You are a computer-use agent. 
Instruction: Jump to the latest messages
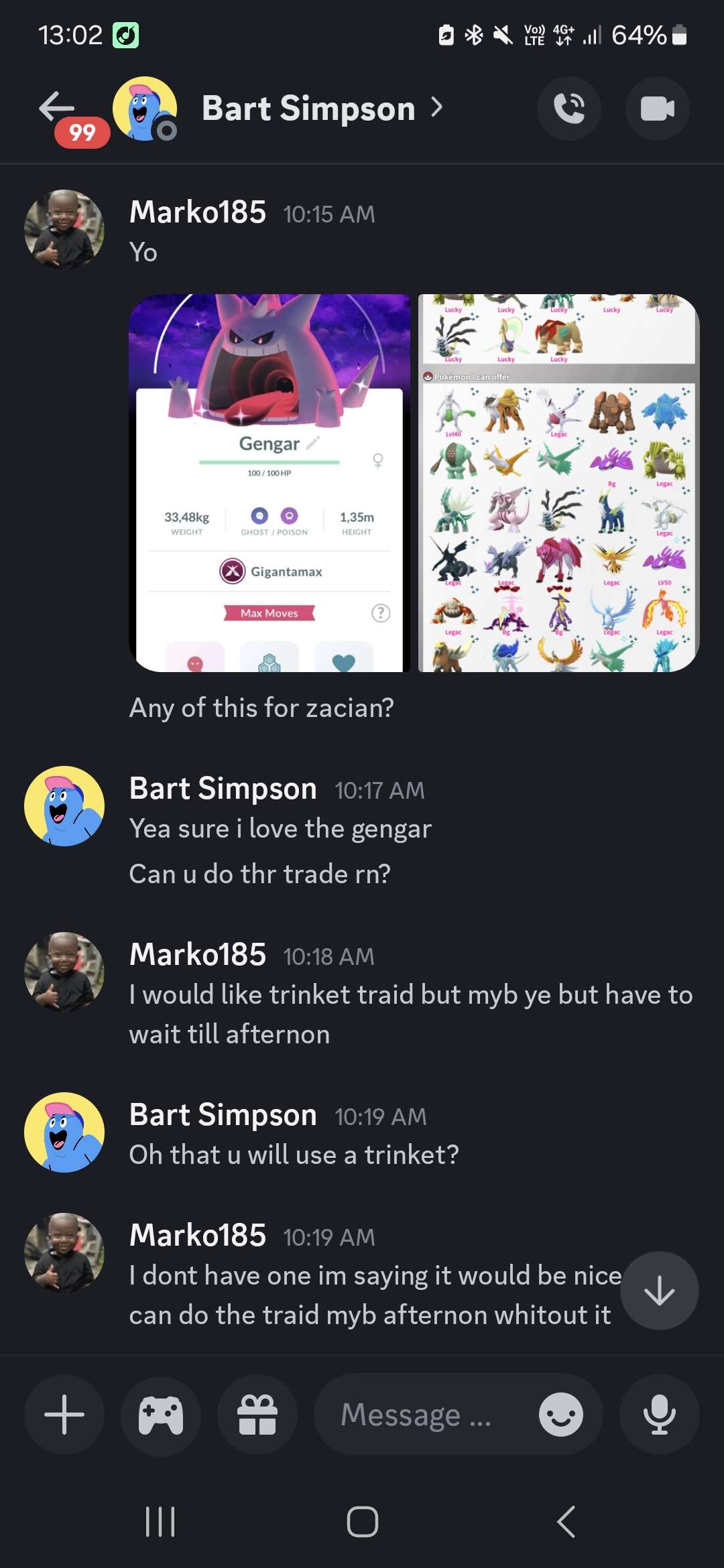[659, 1290]
